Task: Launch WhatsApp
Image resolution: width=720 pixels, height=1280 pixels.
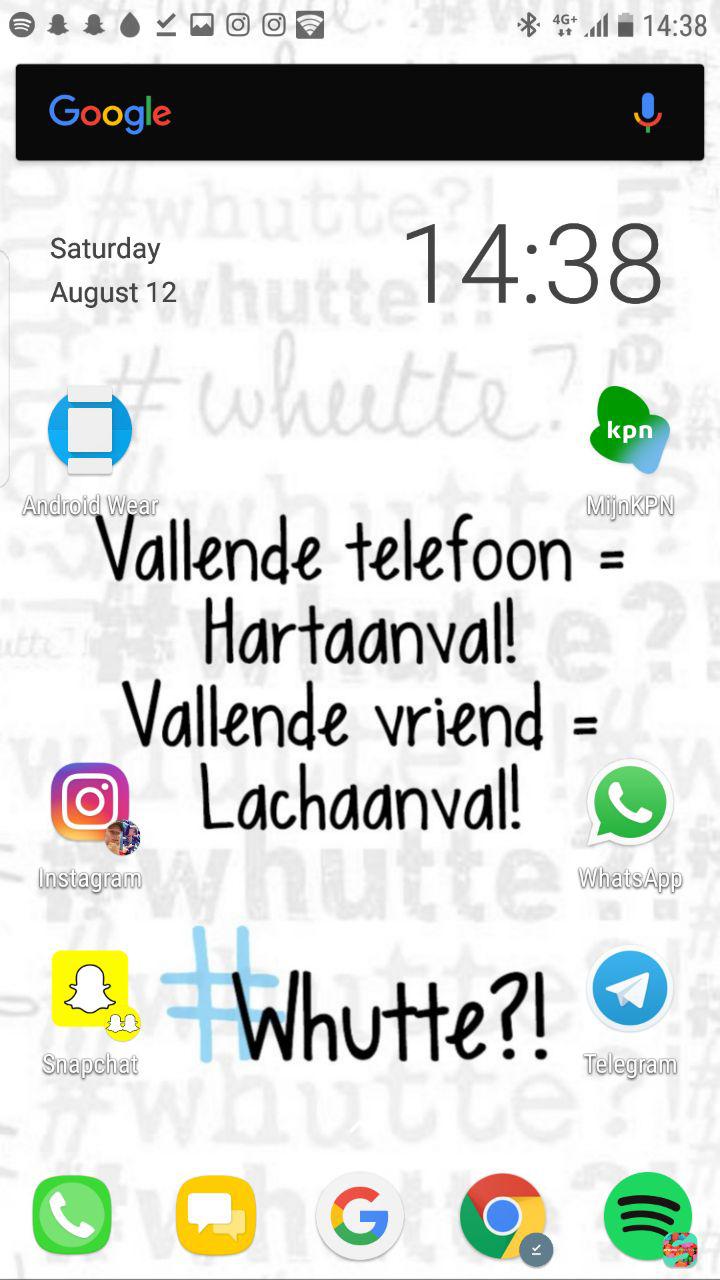Action: pos(629,802)
